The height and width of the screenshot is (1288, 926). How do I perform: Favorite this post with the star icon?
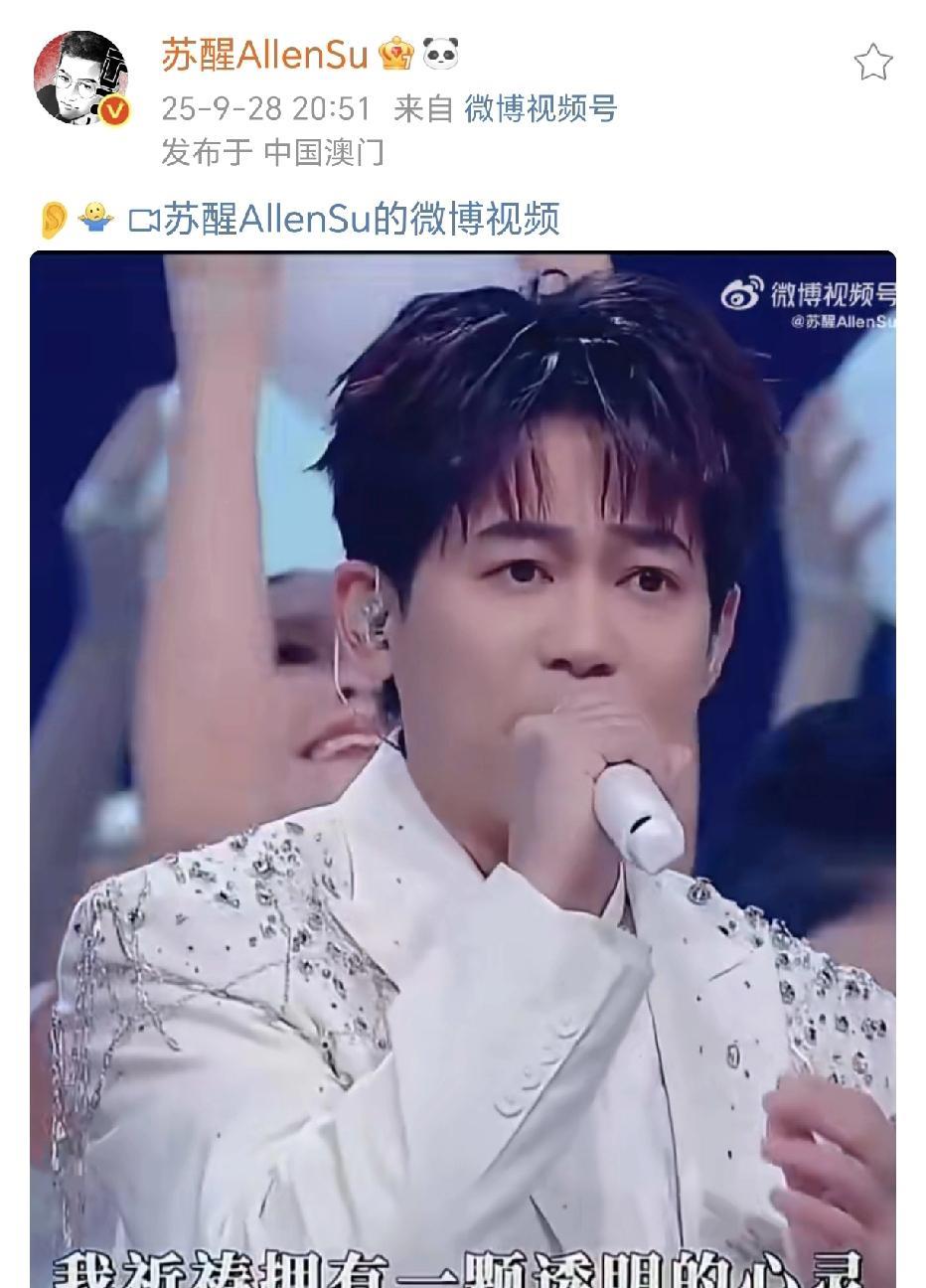[873, 63]
